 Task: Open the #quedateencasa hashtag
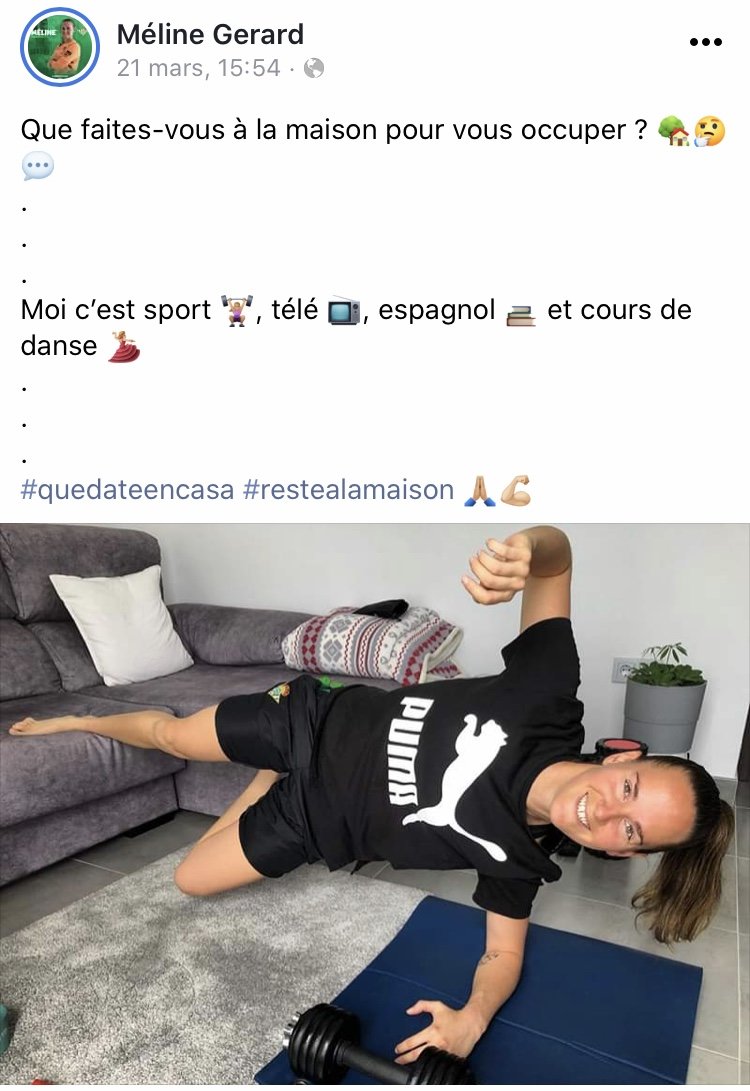[x=127, y=490]
